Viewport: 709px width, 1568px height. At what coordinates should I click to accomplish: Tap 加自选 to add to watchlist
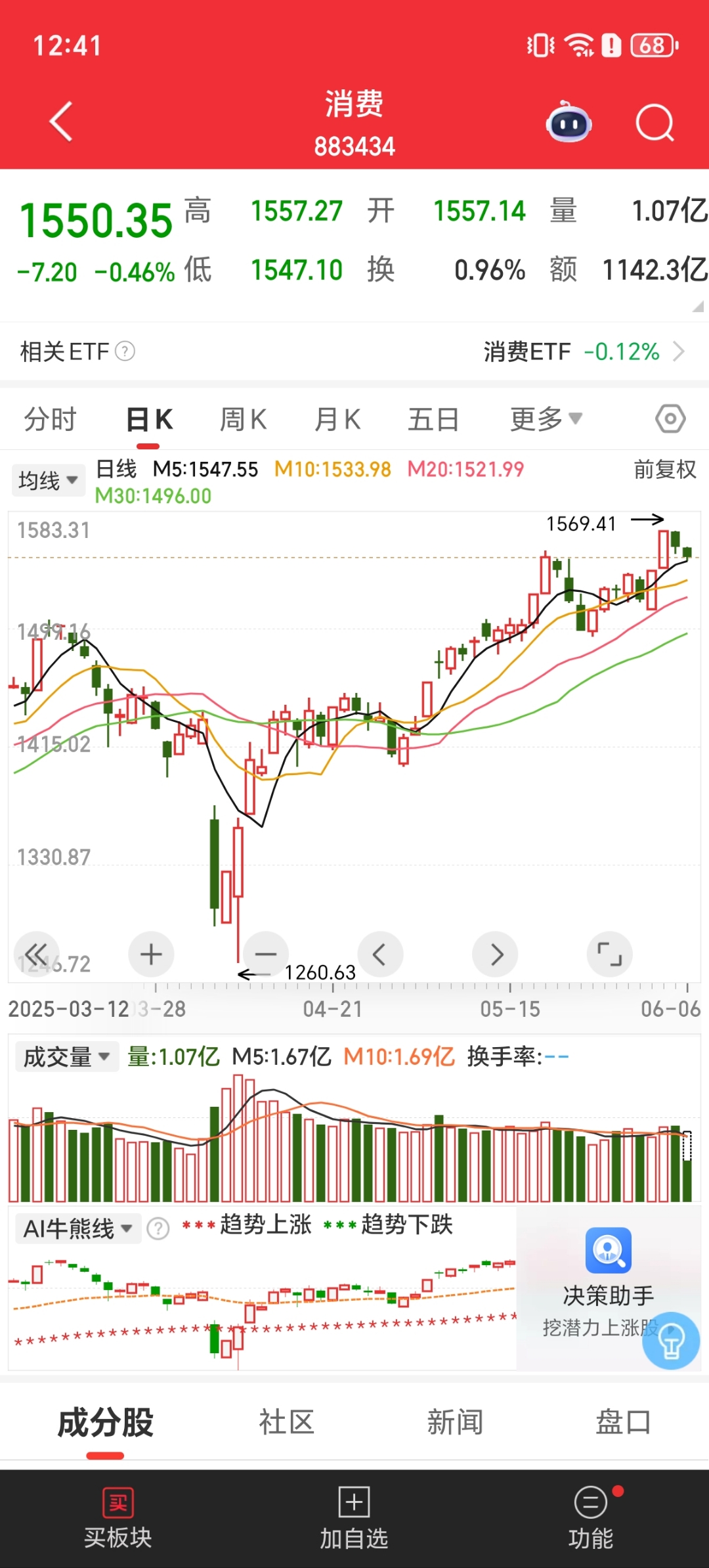(354, 1524)
